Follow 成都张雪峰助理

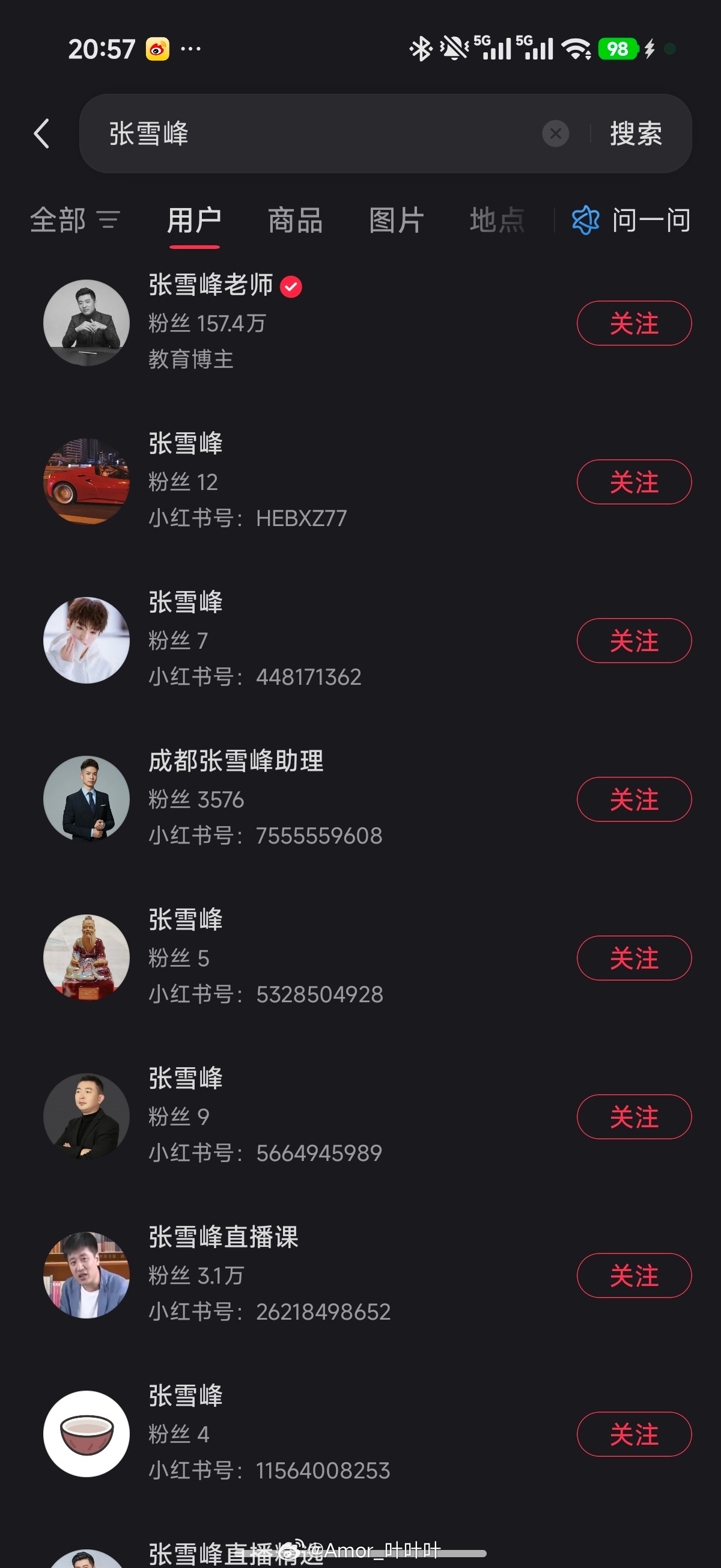click(x=633, y=800)
